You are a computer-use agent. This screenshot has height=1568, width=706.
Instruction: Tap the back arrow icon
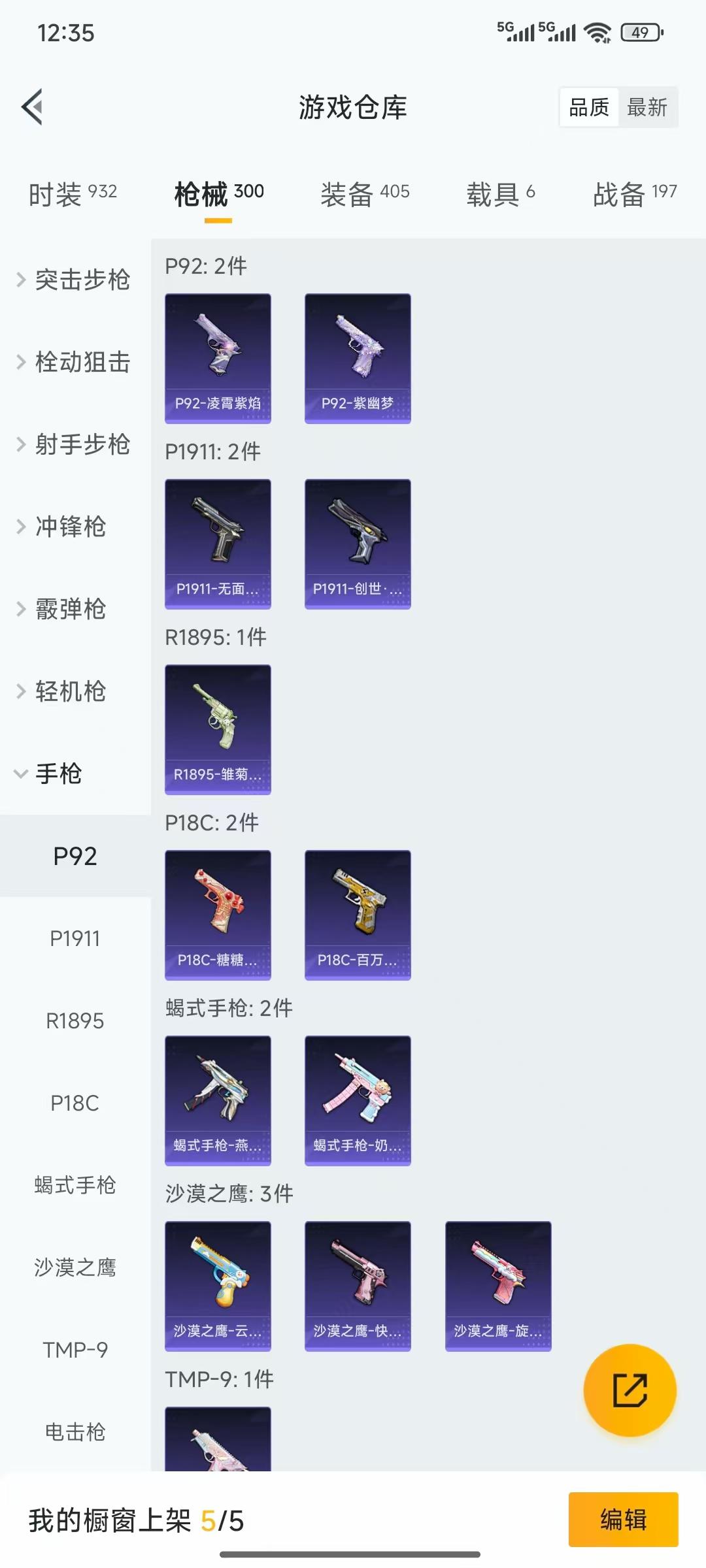tap(32, 106)
